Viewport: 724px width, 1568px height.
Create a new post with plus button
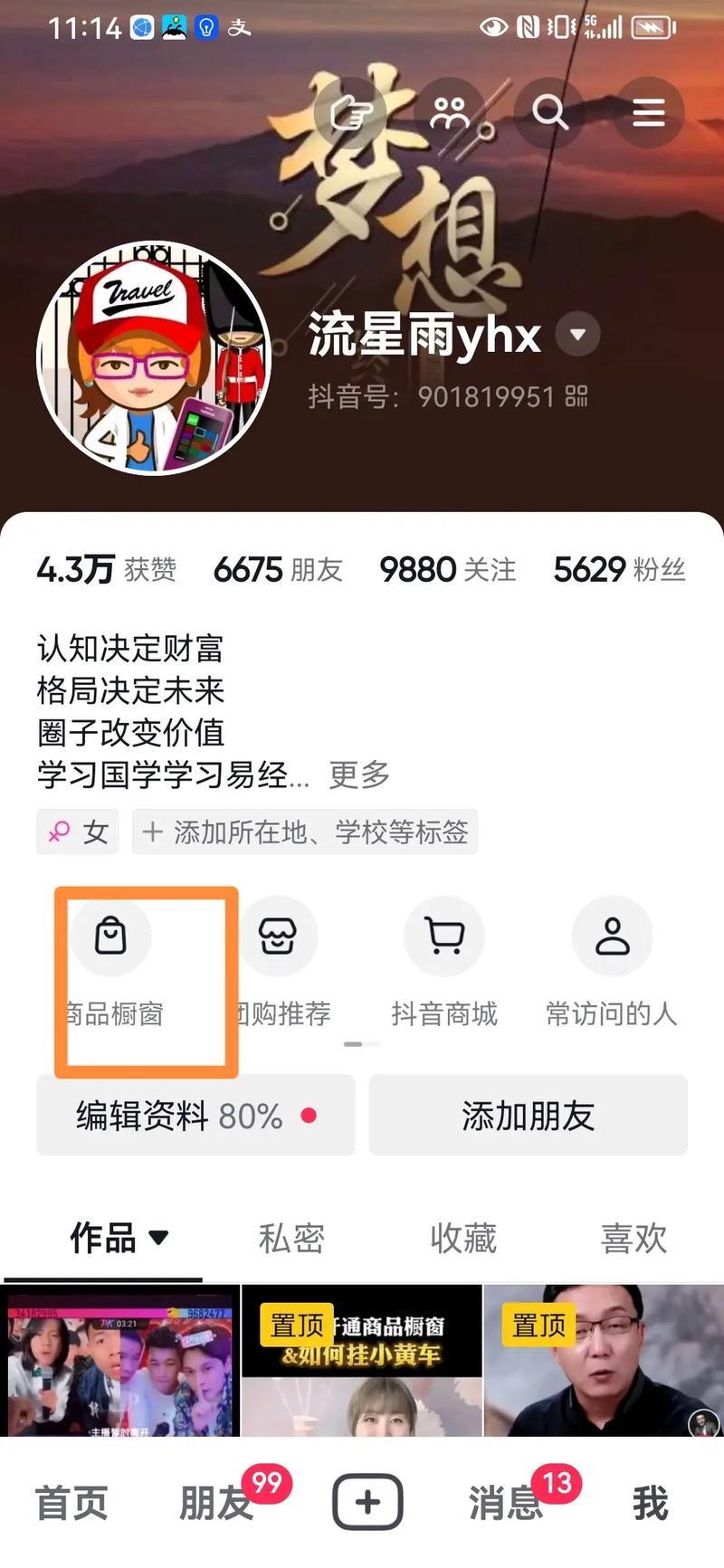pos(367,1503)
